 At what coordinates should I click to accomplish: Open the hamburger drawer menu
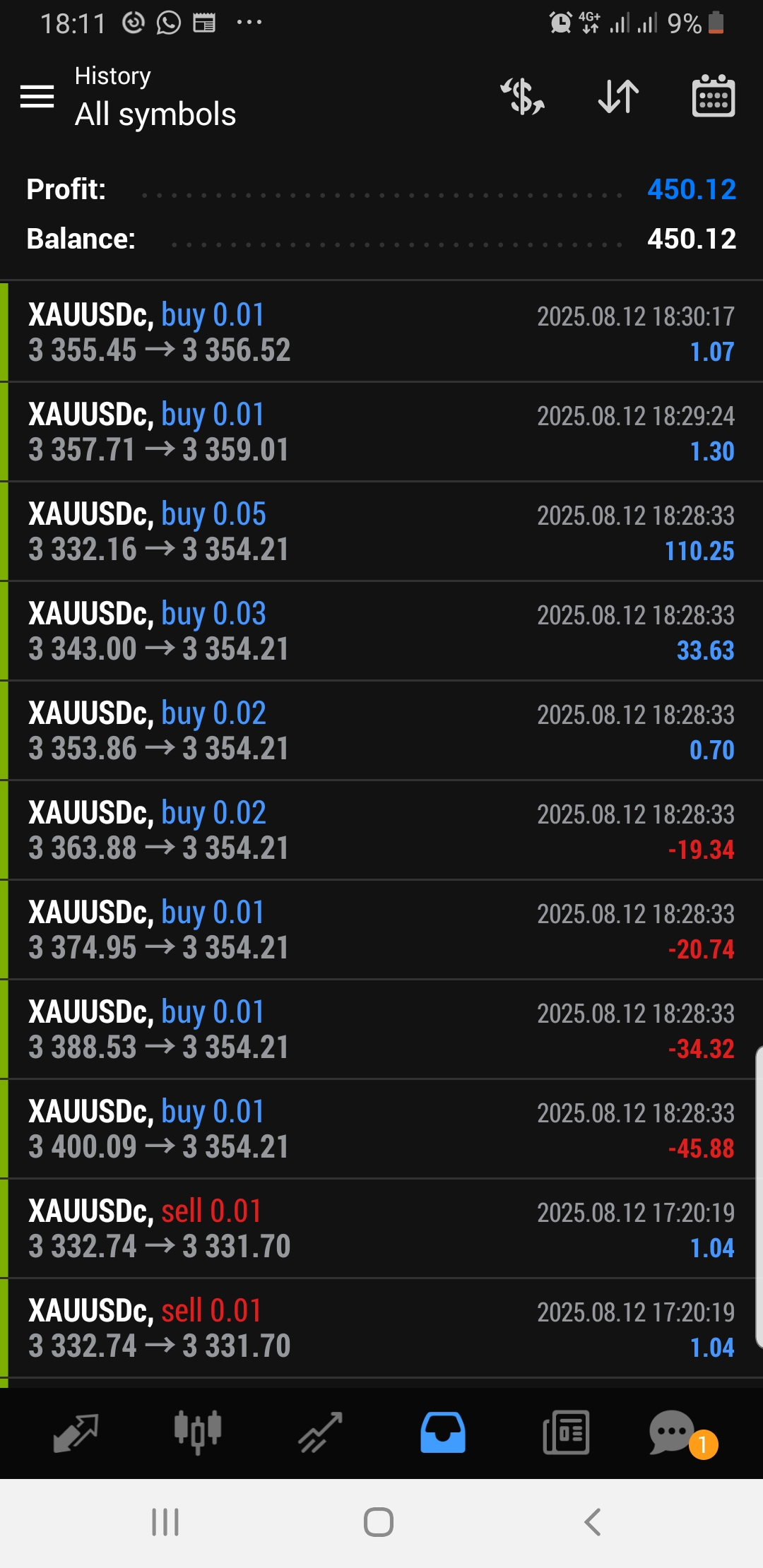pos(37,96)
